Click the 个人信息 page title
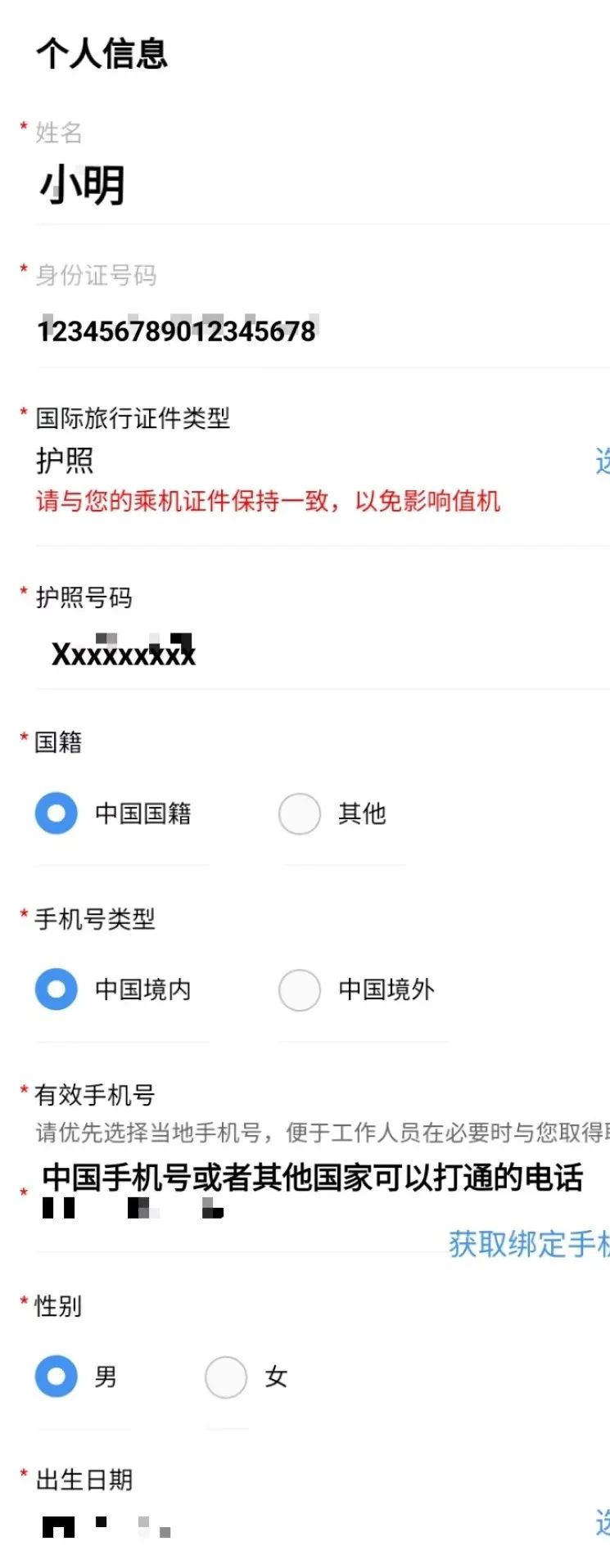The image size is (610, 1568). pos(102,54)
